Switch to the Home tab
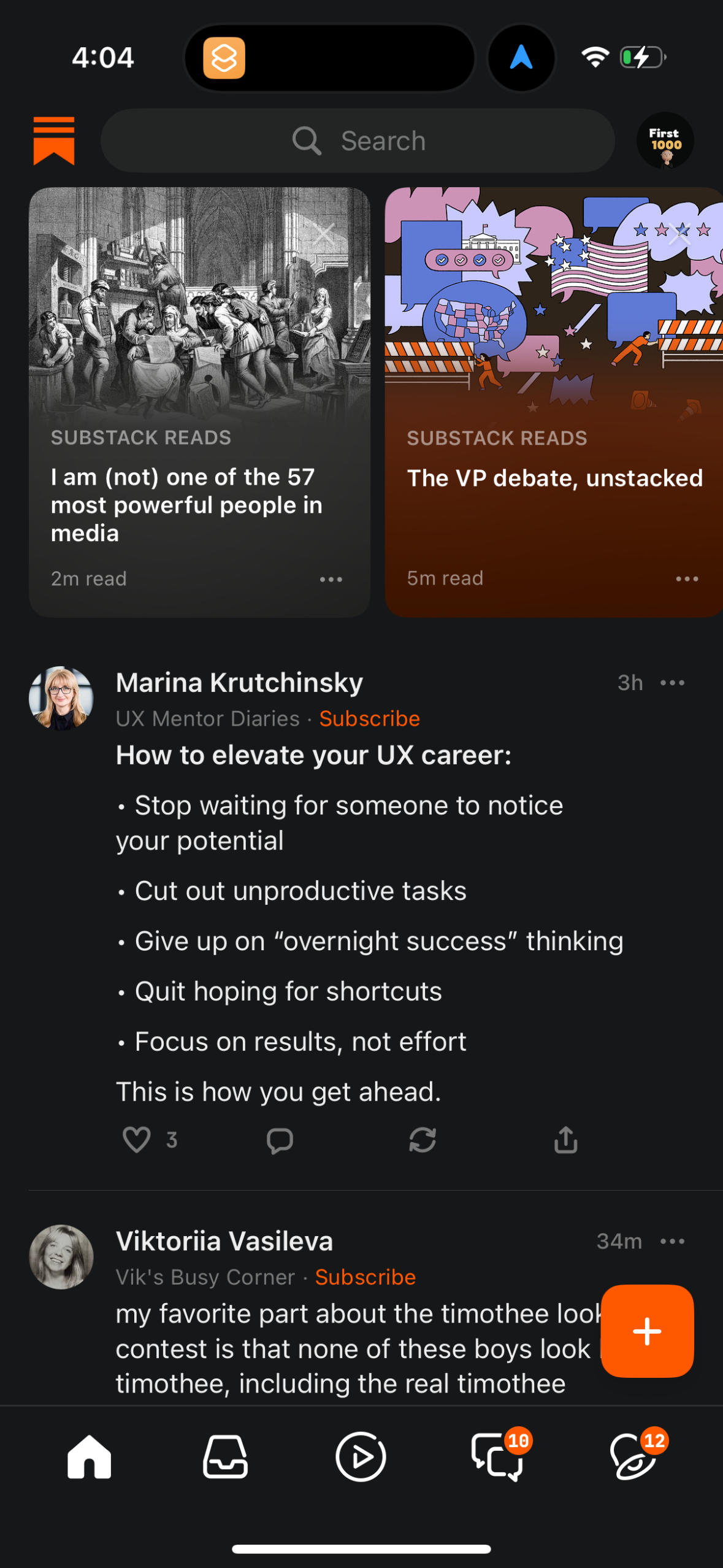 [x=88, y=1458]
